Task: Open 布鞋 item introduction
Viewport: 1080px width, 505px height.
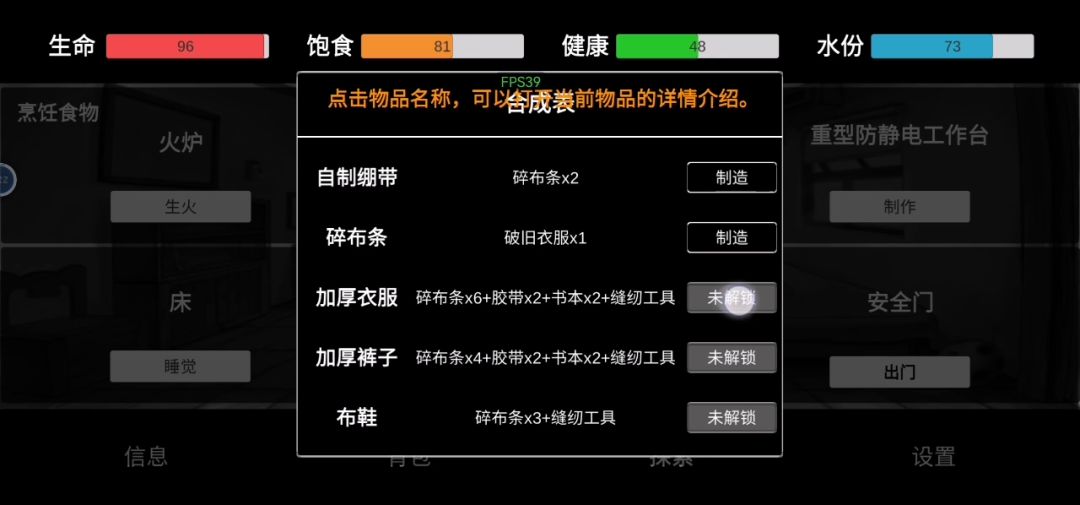Action: click(357, 417)
